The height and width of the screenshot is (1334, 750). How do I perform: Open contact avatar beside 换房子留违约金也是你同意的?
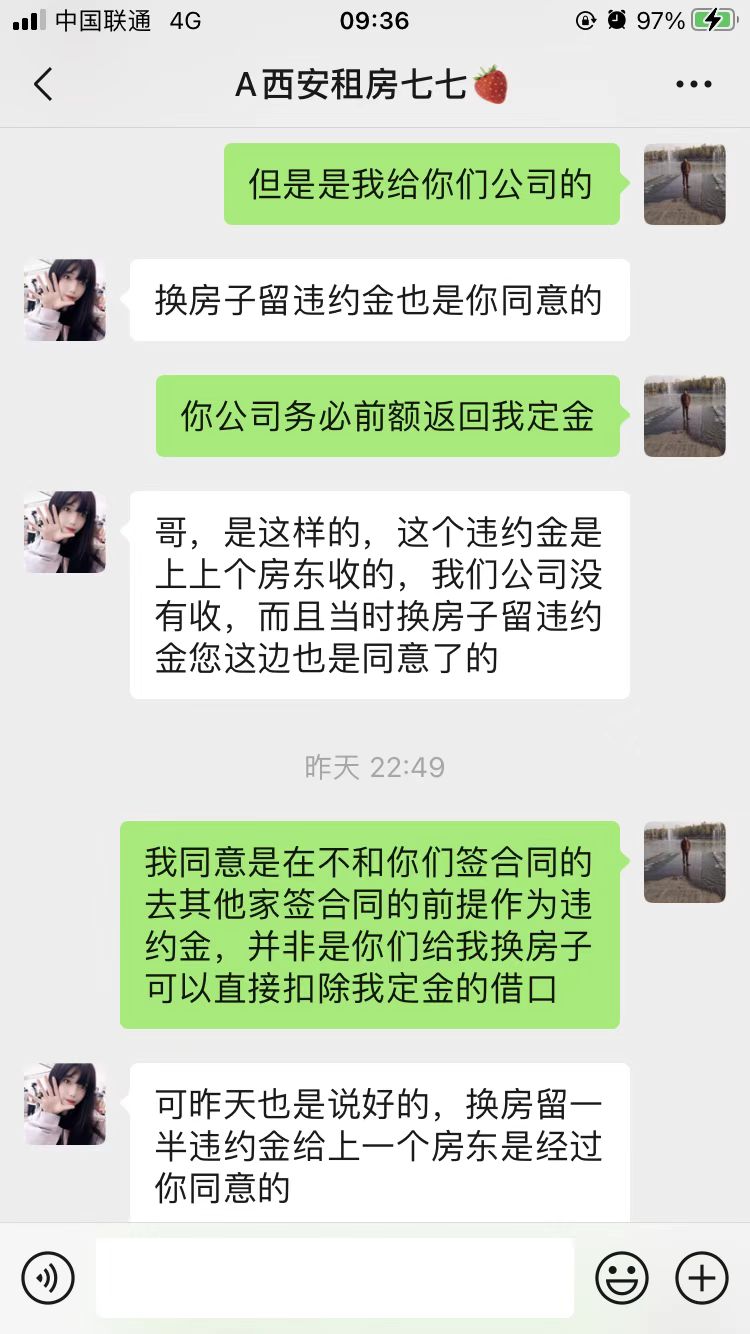pyautogui.click(x=65, y=300)
